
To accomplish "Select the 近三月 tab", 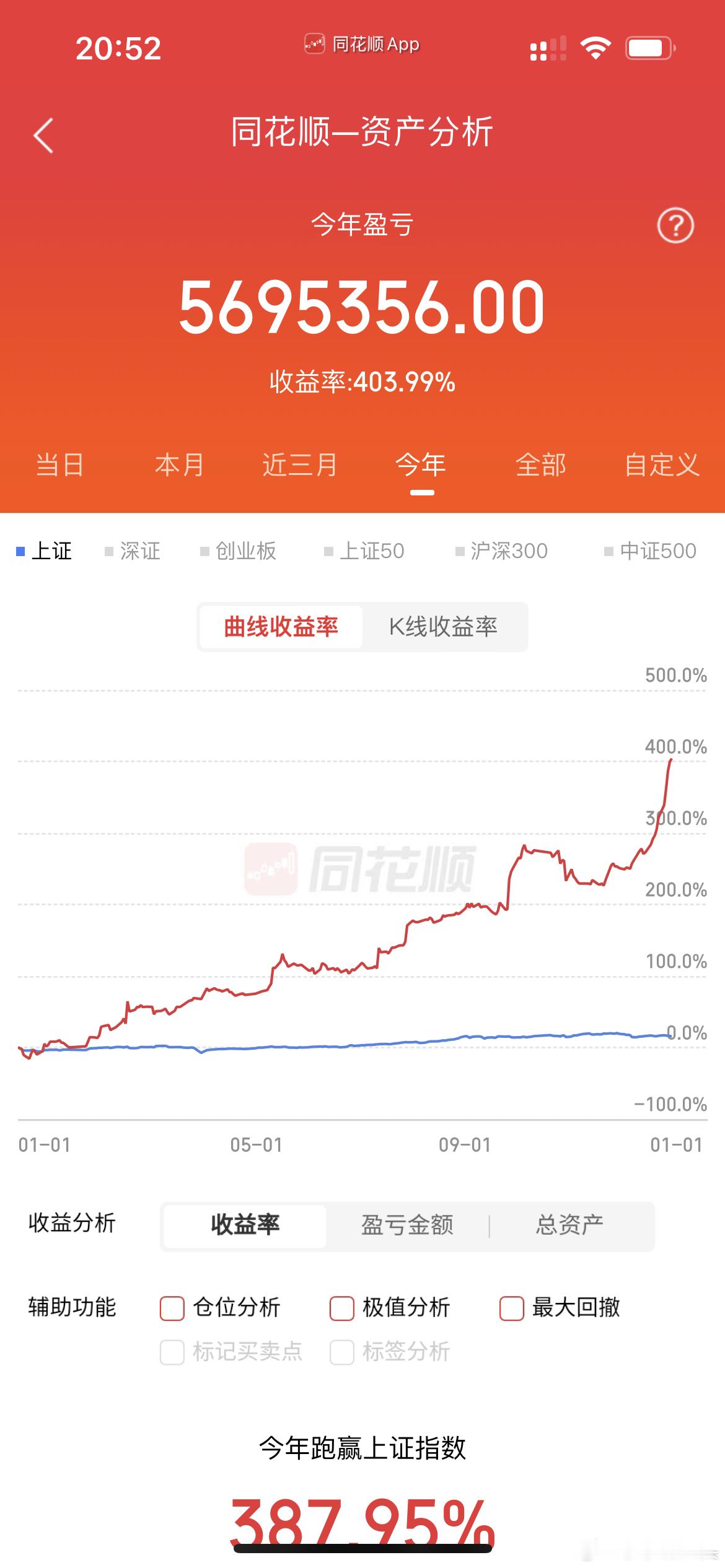I will coord(299,465).
